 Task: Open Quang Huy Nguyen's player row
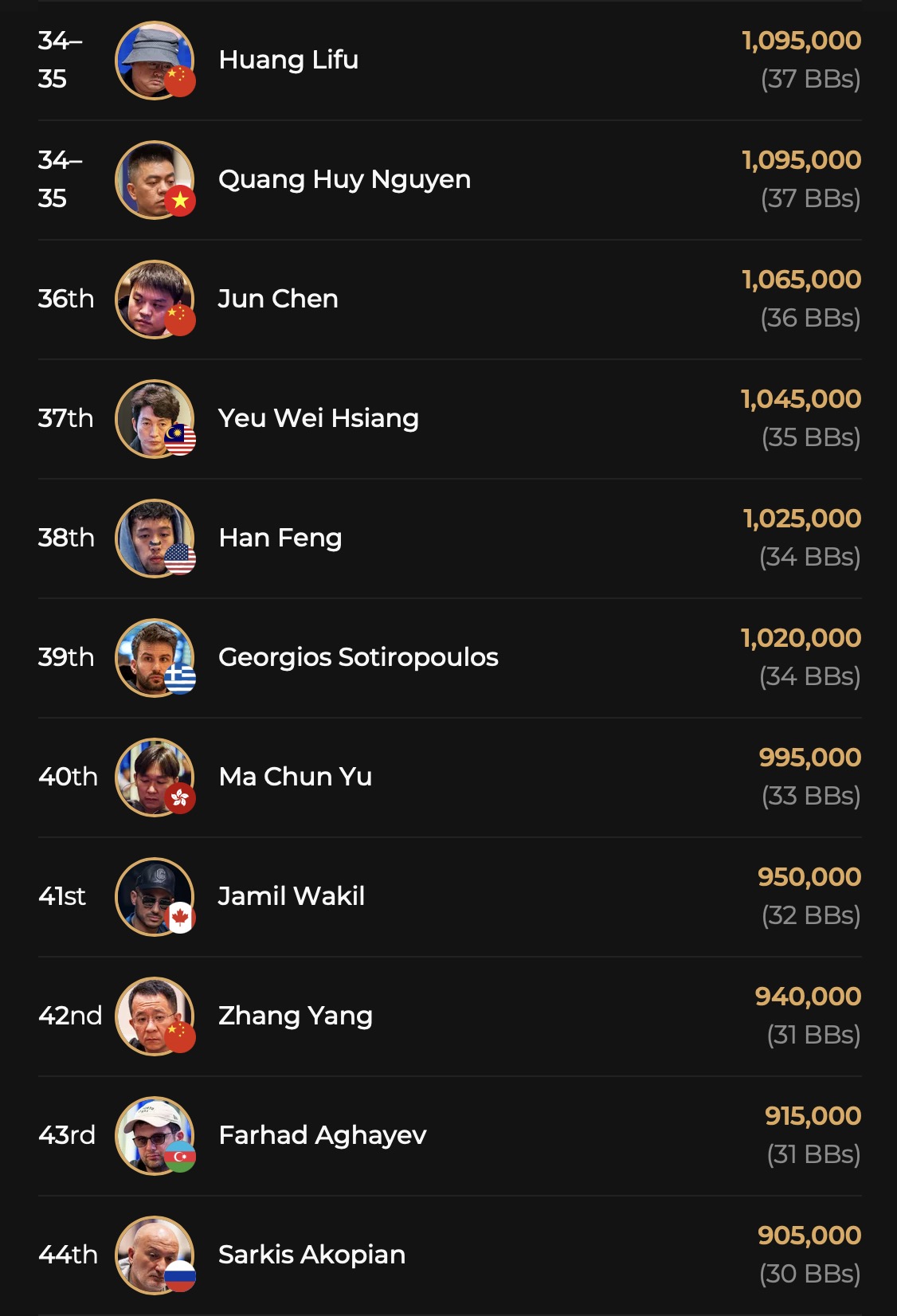pos(344,179)
